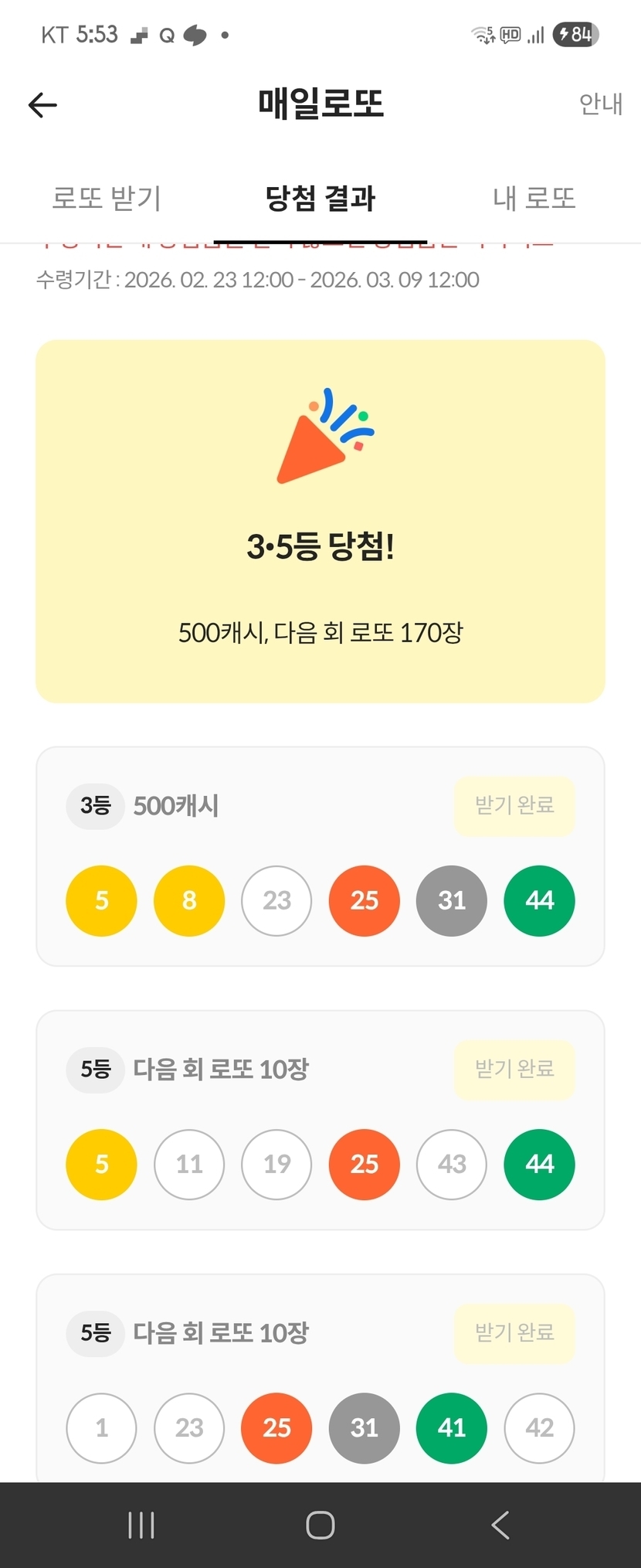
Task: Go back using the app bar arrow
Action: [43, 104]
